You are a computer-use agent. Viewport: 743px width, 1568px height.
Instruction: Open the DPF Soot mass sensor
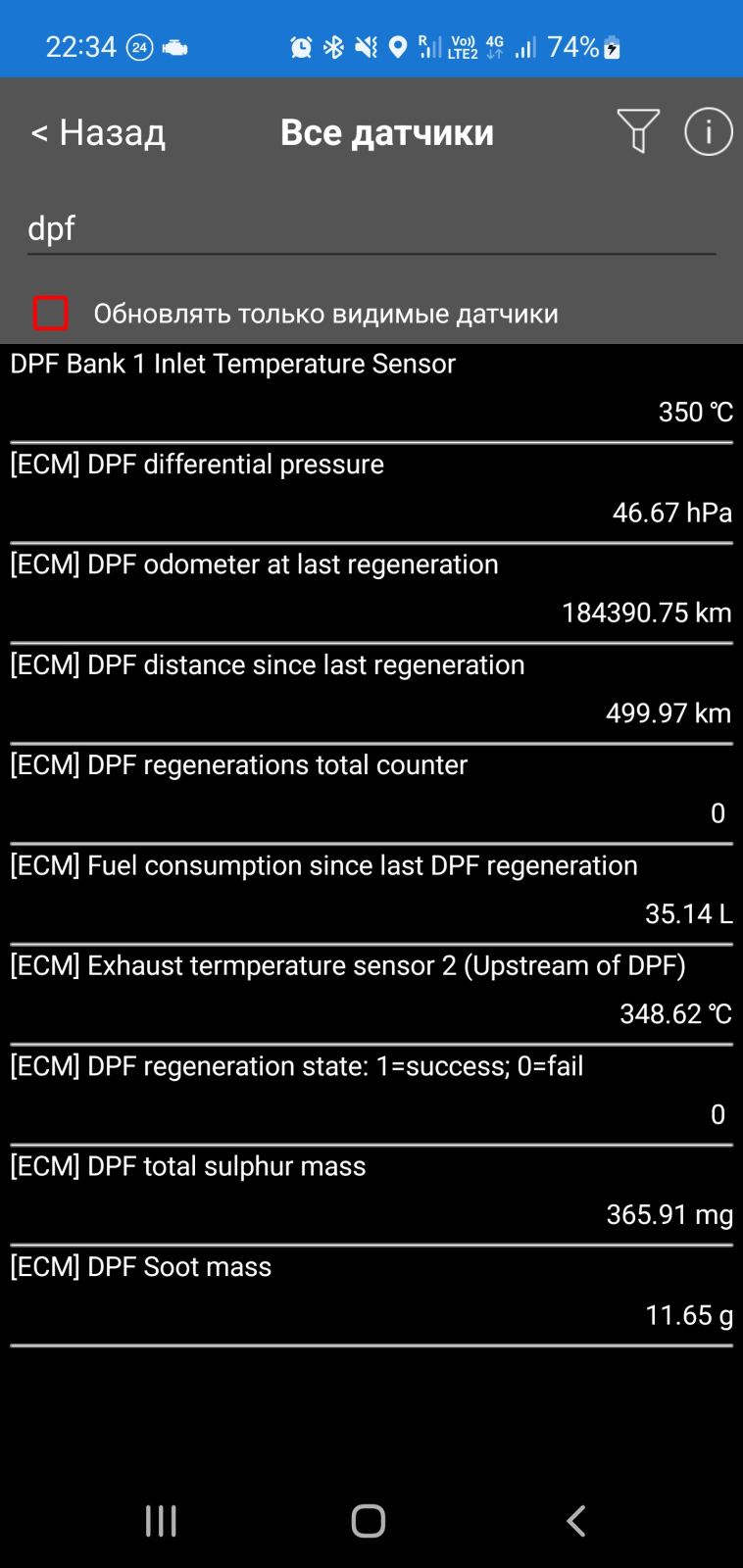point(371,1291)
